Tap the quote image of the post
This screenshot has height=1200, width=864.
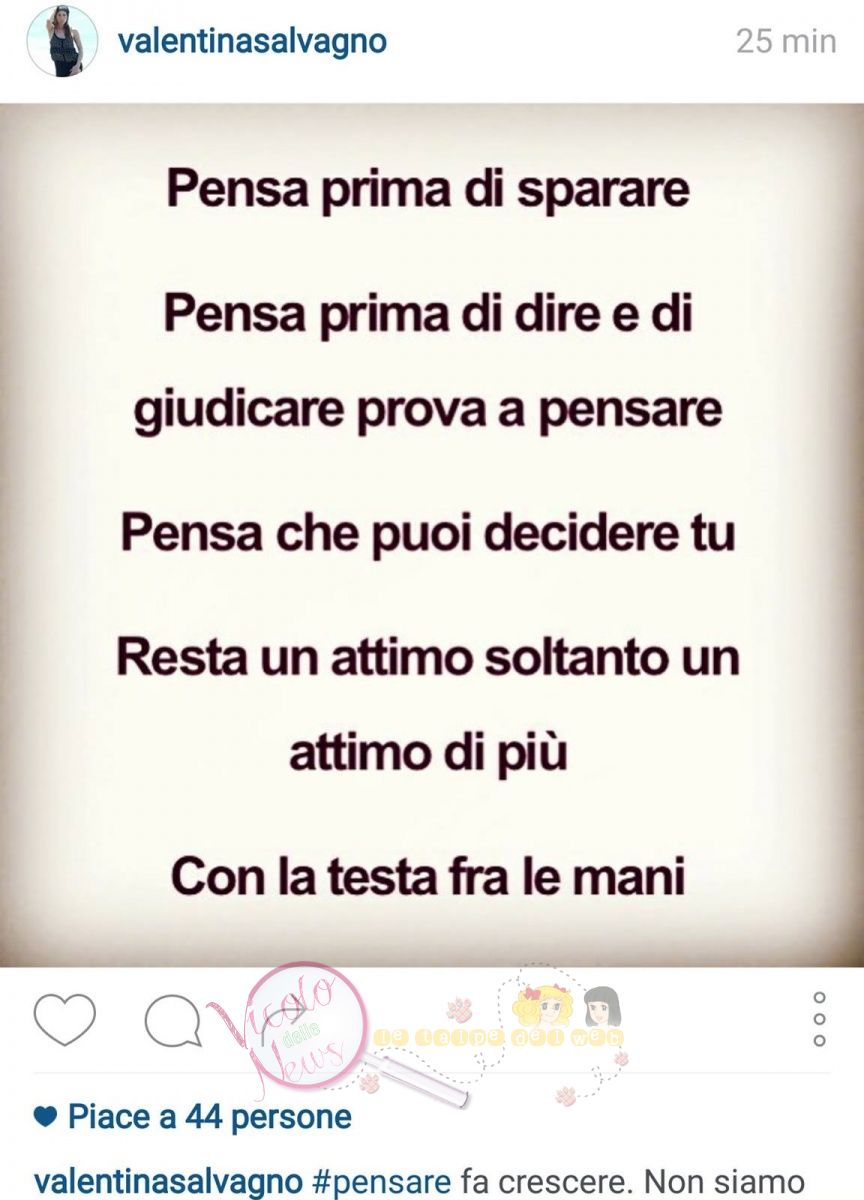432,535
